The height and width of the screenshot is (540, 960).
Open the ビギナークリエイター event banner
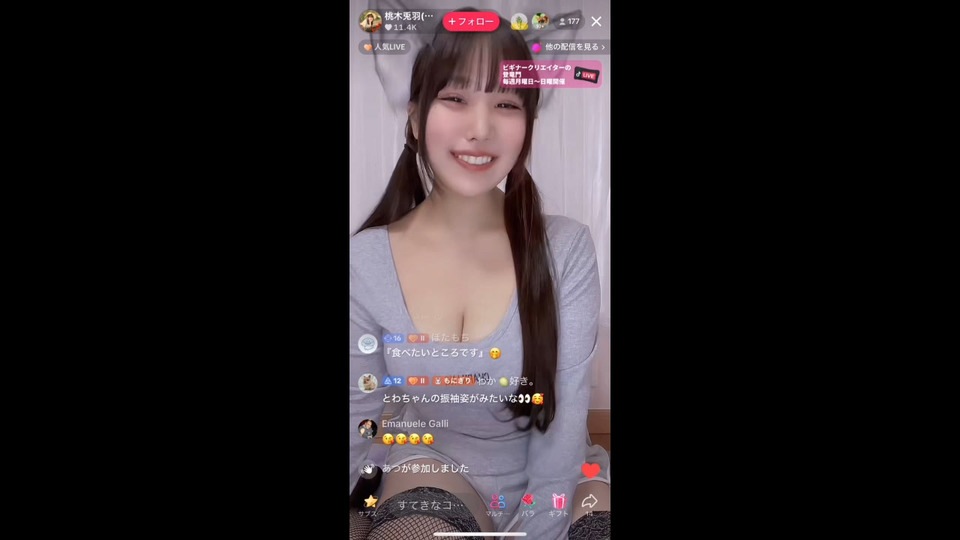tap(550, 74)
